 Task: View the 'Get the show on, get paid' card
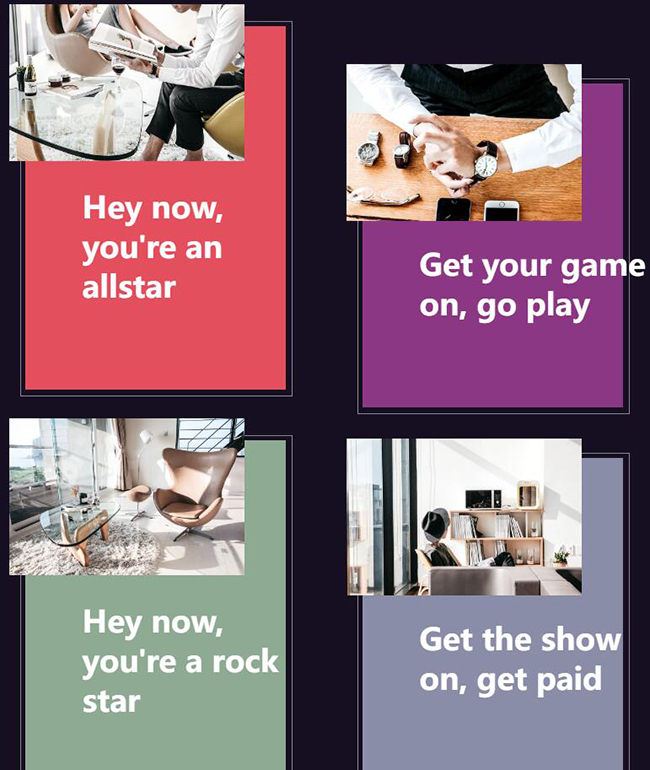tap(492, 660)
